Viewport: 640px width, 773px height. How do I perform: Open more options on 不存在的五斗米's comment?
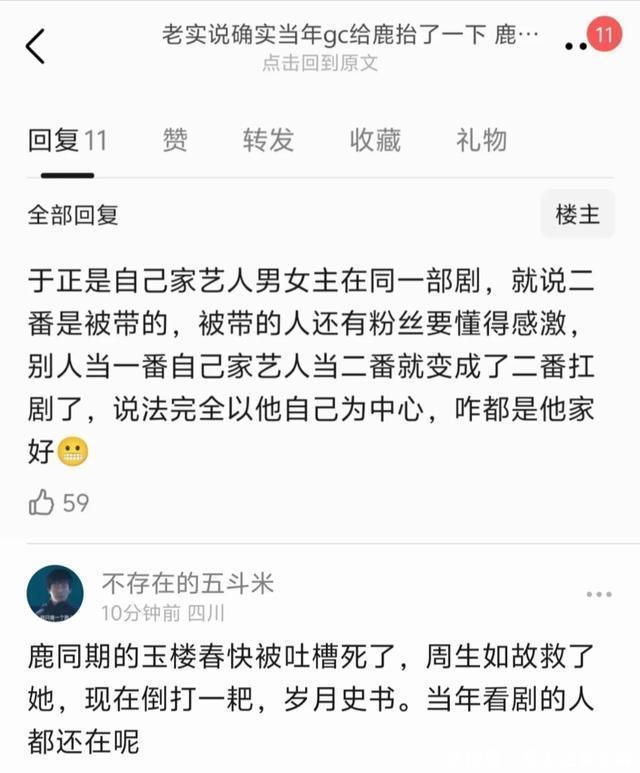pyautogui.click(x=598, y=594)
